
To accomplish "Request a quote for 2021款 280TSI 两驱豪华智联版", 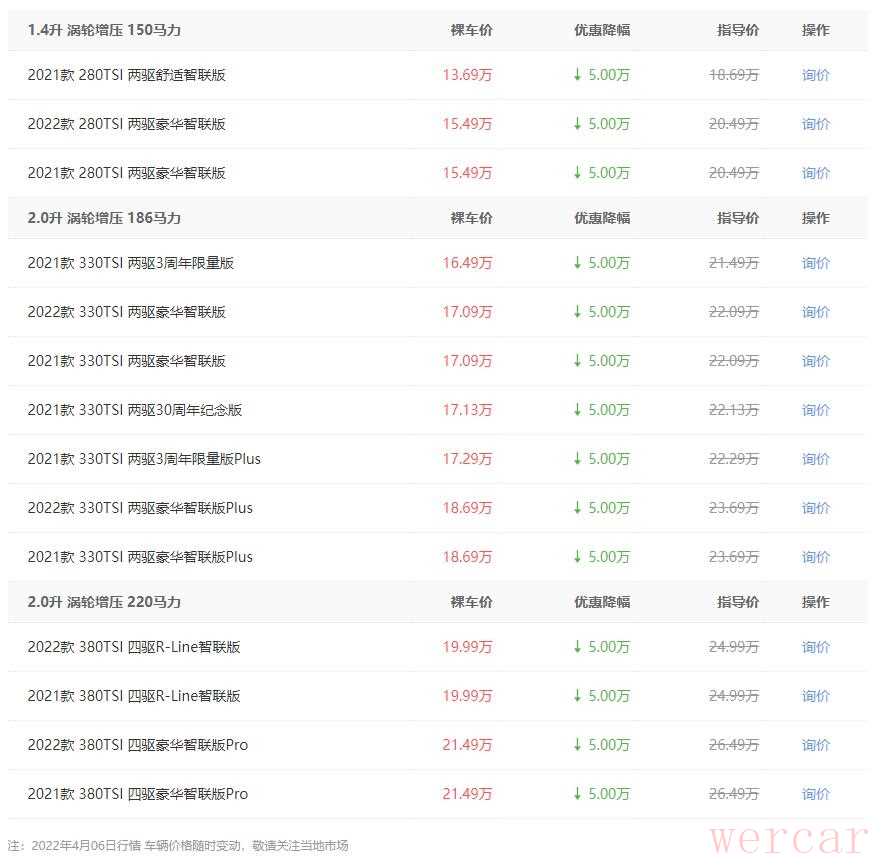I will (x=815, y=173).
